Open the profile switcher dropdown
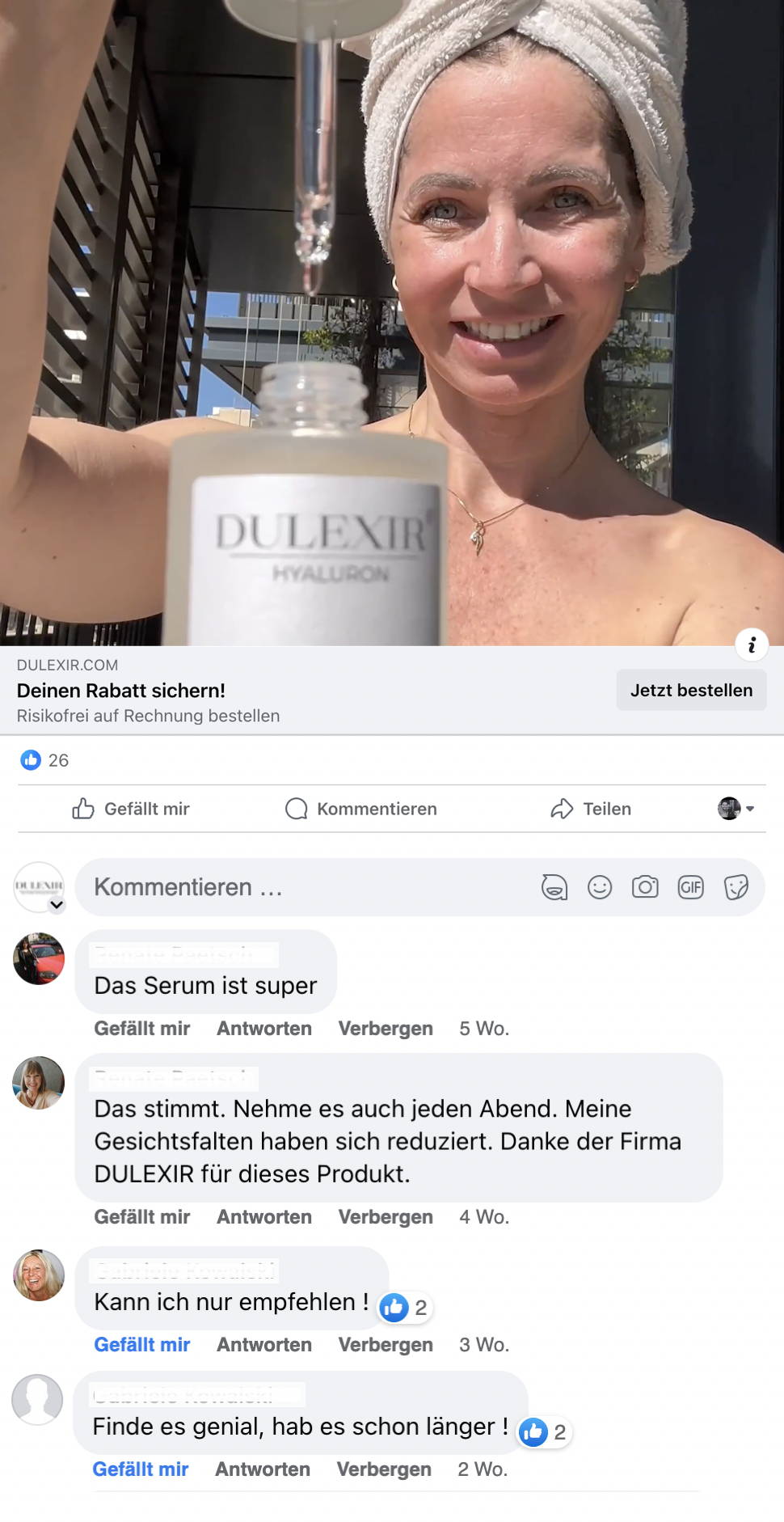 [x=736, y=808]
